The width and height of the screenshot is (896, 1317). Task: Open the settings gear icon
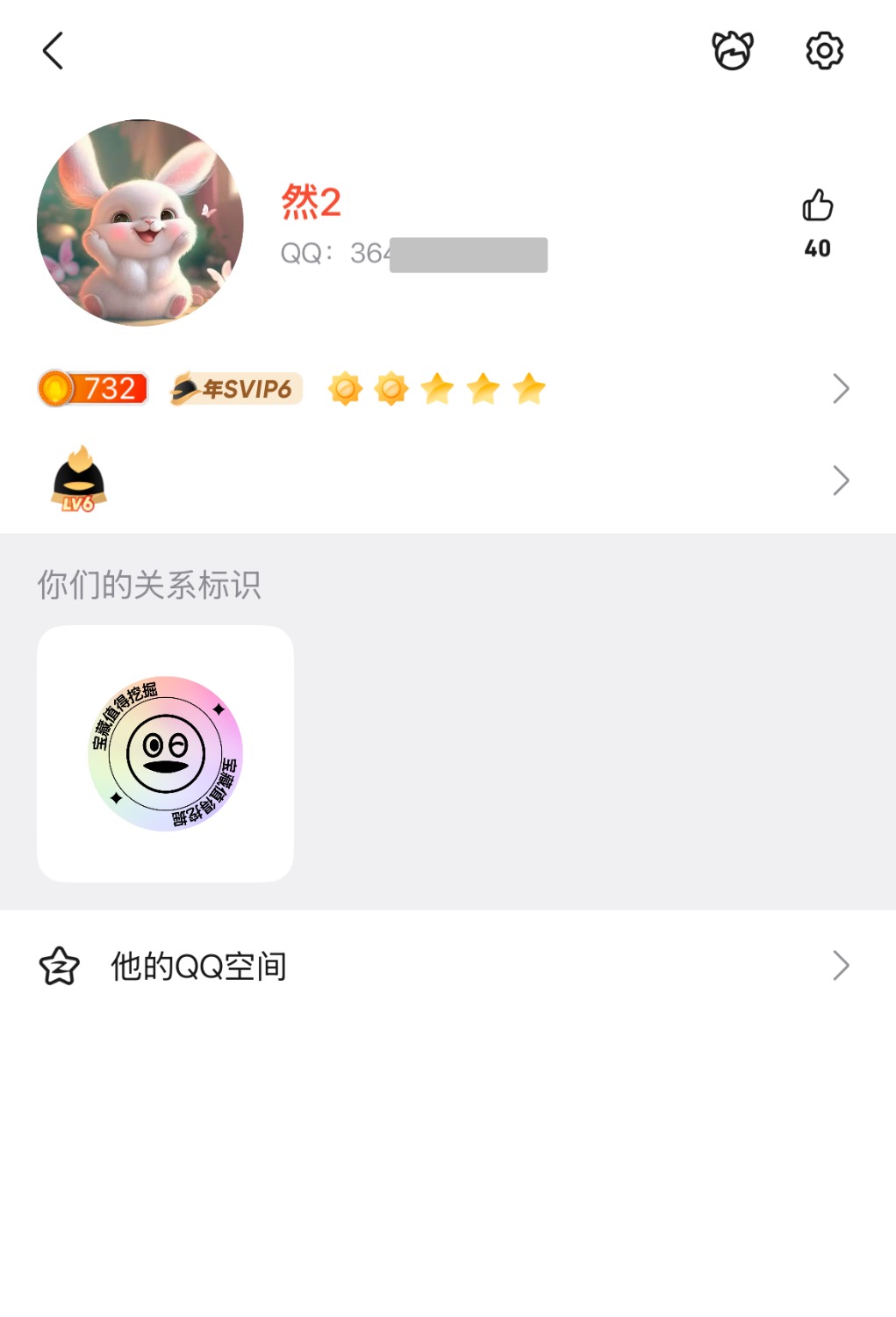(824, 51)
